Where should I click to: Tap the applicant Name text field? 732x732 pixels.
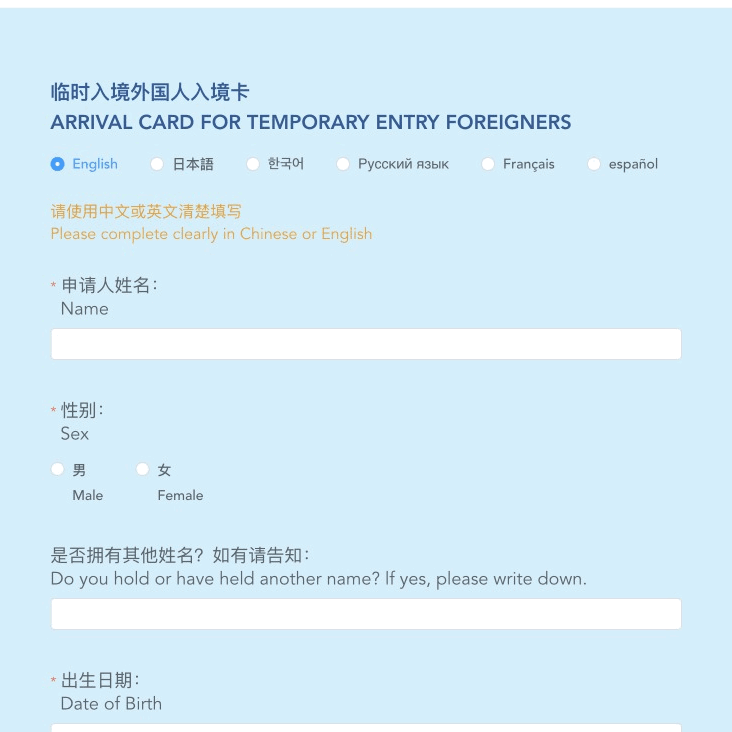[366, 344]
